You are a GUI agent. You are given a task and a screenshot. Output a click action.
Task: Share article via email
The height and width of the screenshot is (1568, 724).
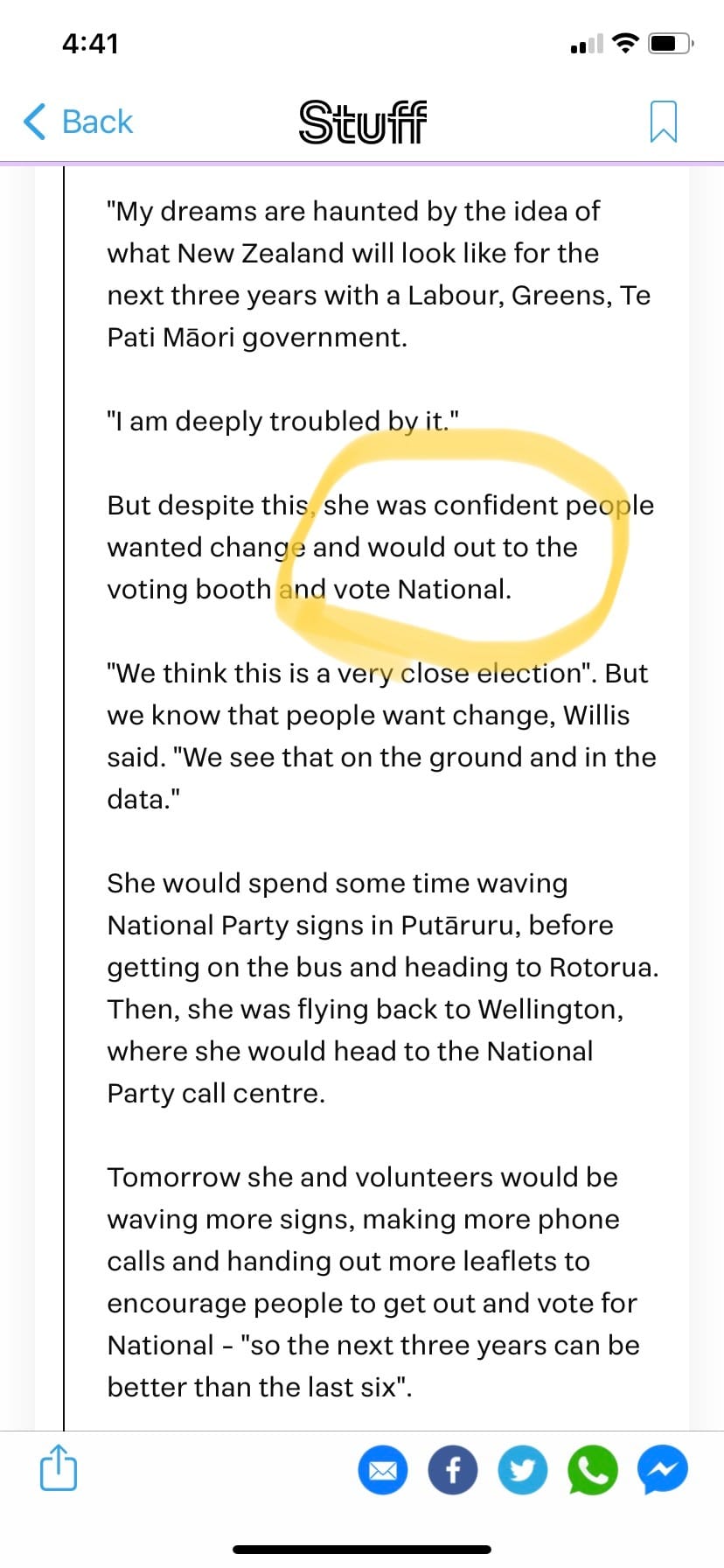click(383, 1471)
